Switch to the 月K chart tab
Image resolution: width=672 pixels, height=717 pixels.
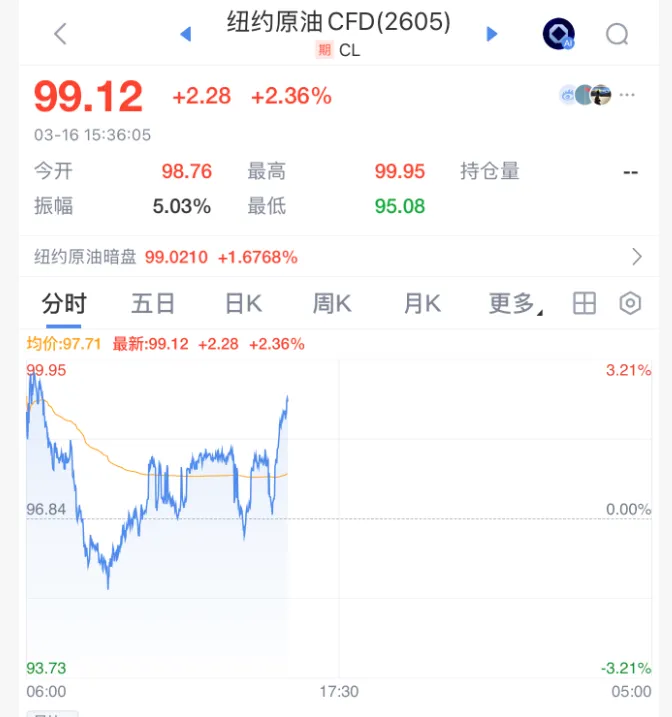coord(422,304)
